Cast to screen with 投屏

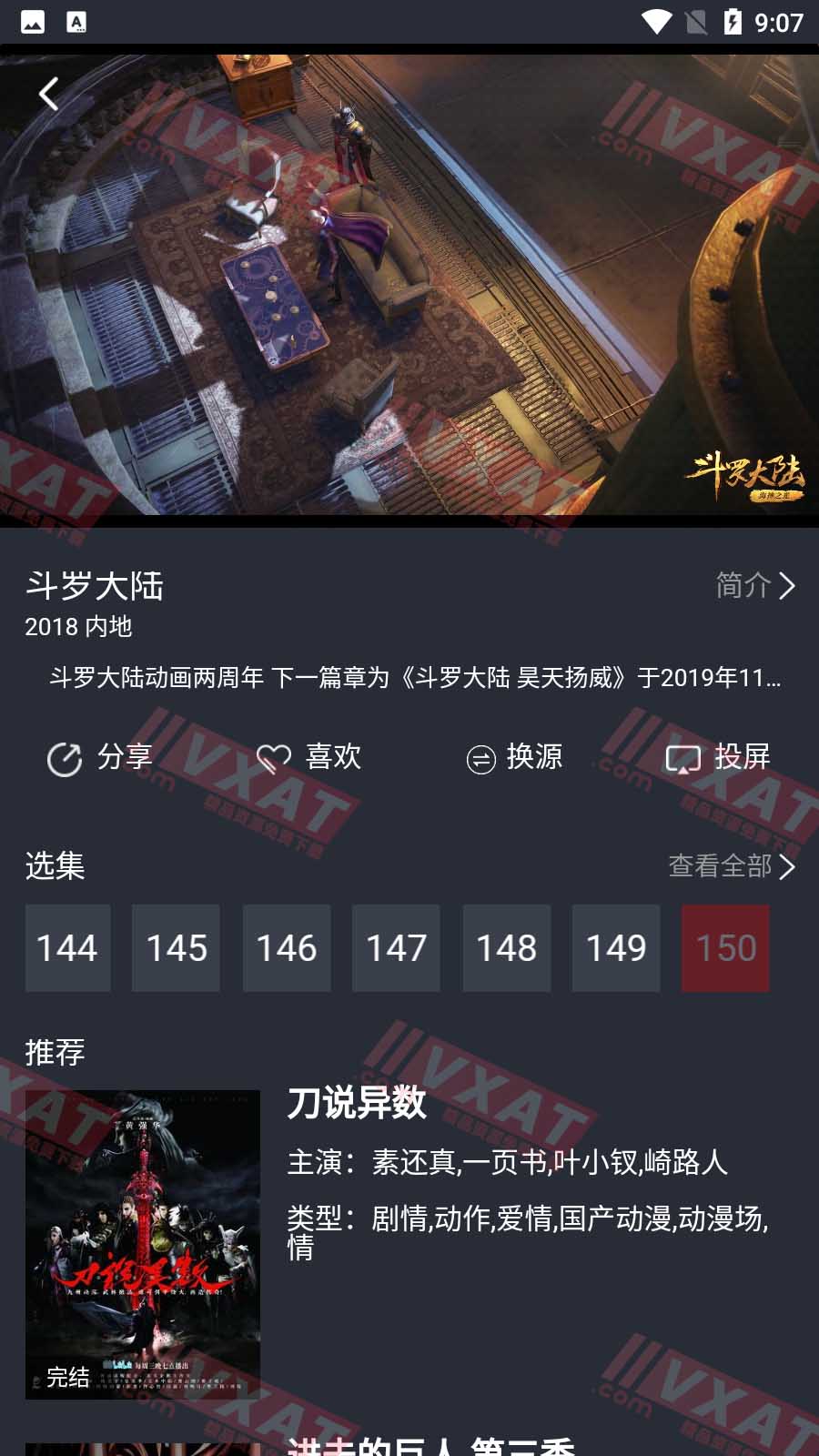(x=719, y=757)
